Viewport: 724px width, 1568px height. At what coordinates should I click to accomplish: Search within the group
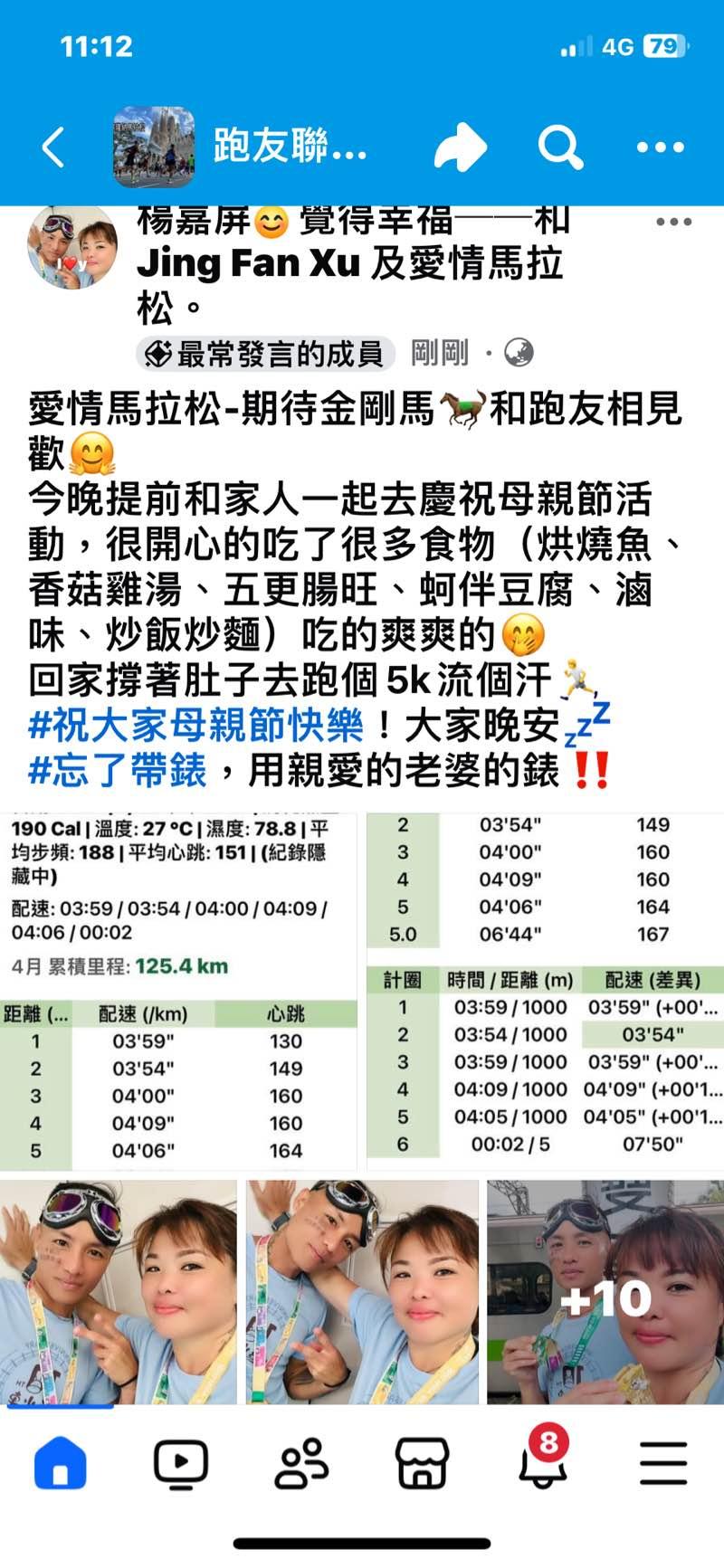[x=560, y=147]
